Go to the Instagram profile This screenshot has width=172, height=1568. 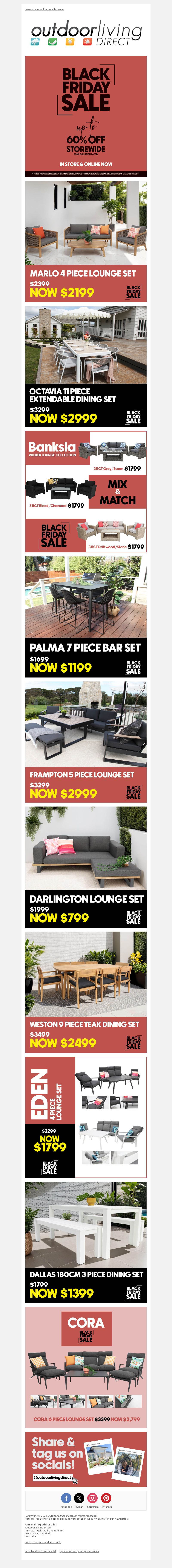pos(93,1498)
